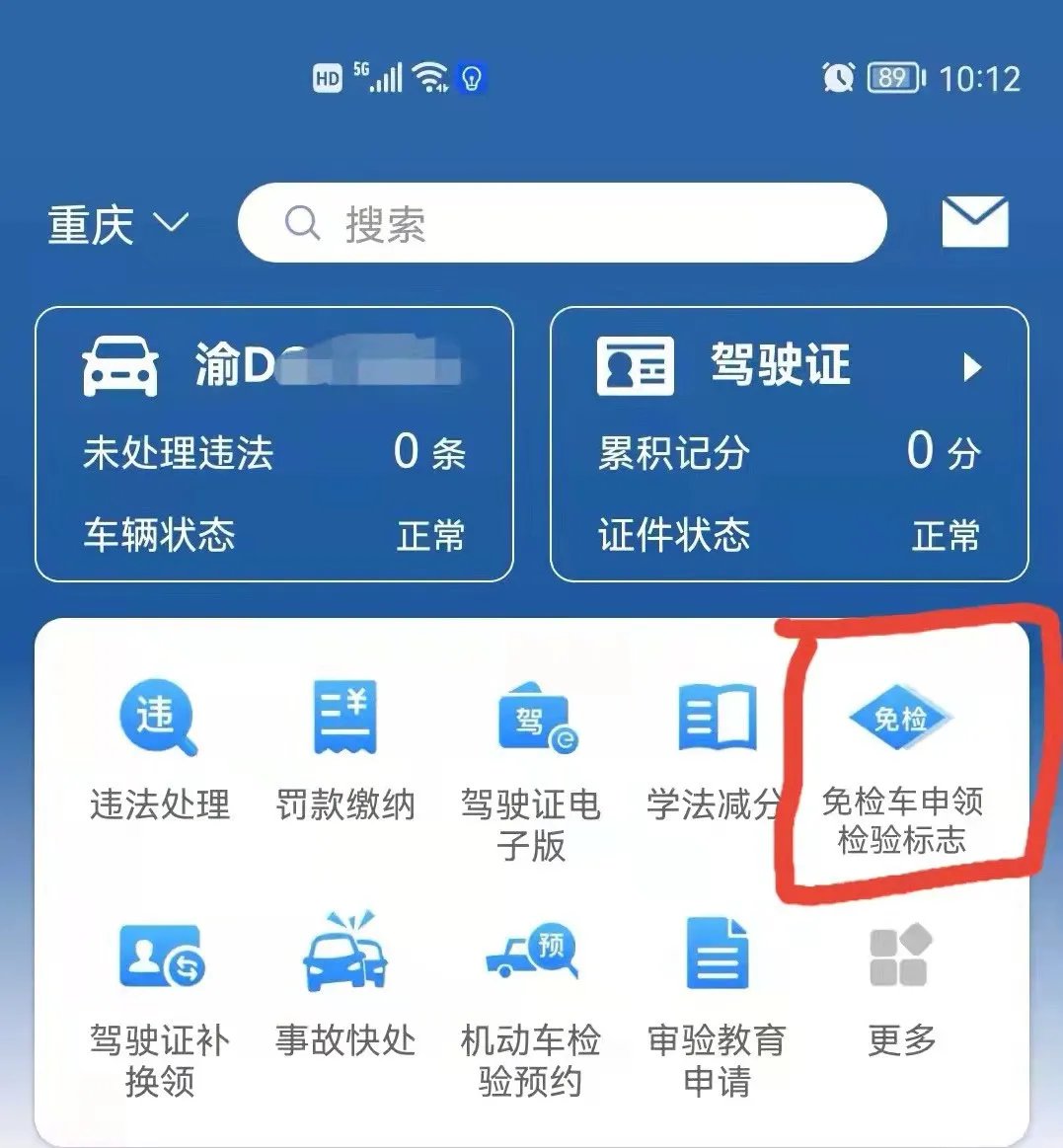
Task: Open 违法处理 violation handling
Action: (159, 749)
